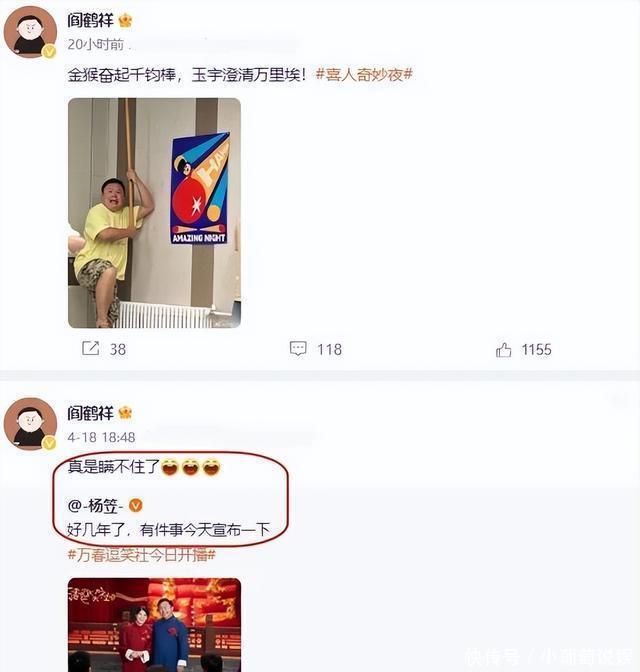Open the #万春逗笑社今日开播# hashtag

[x=151, y=553]
